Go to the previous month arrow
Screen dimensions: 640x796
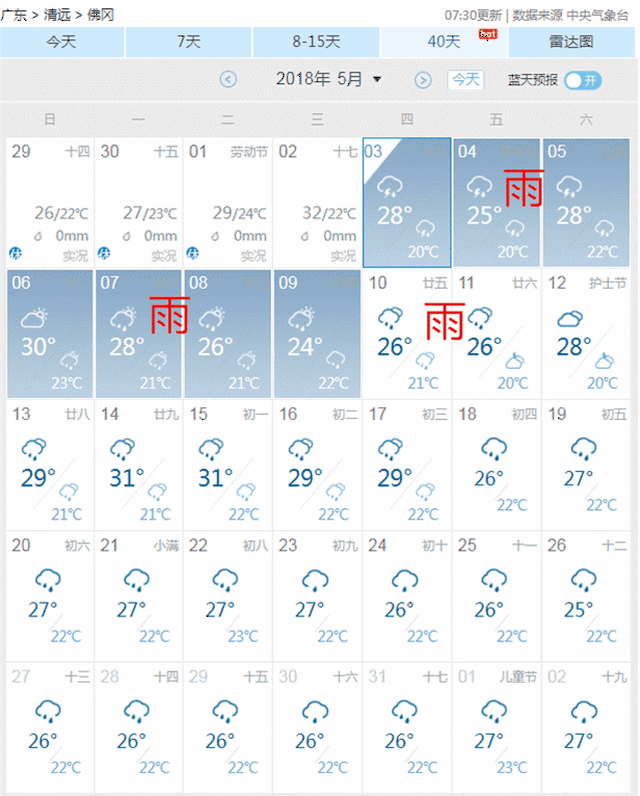[228, 80]
